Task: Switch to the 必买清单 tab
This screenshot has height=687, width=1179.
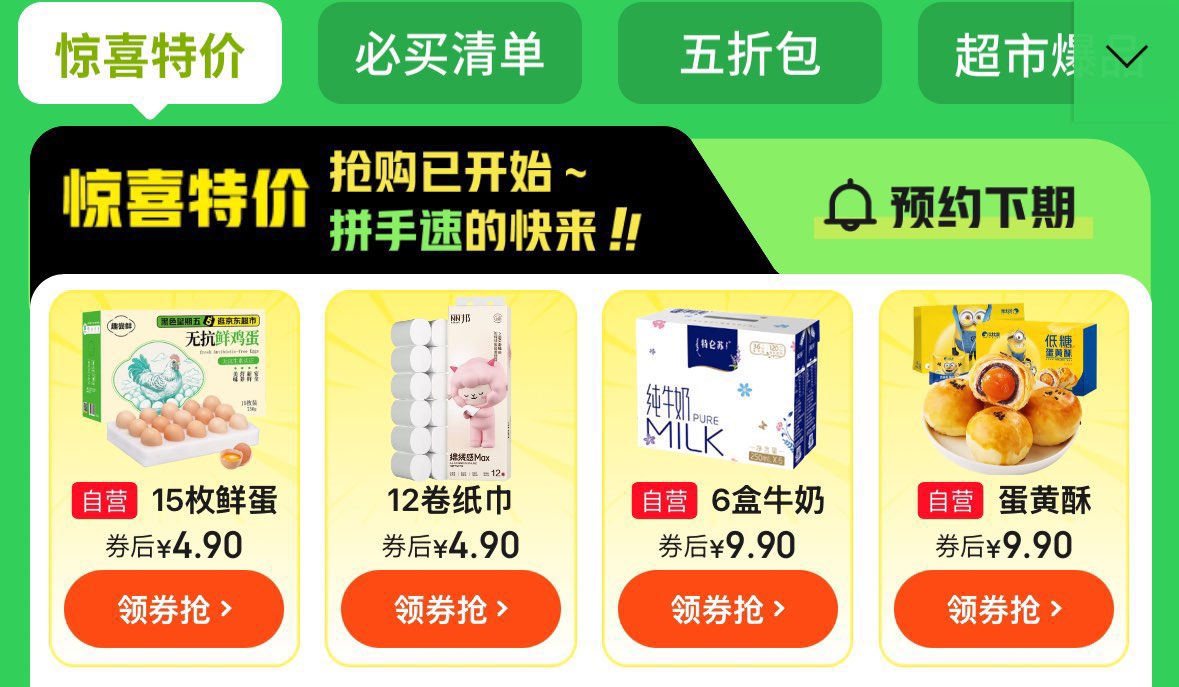Action: coord(450,53)
